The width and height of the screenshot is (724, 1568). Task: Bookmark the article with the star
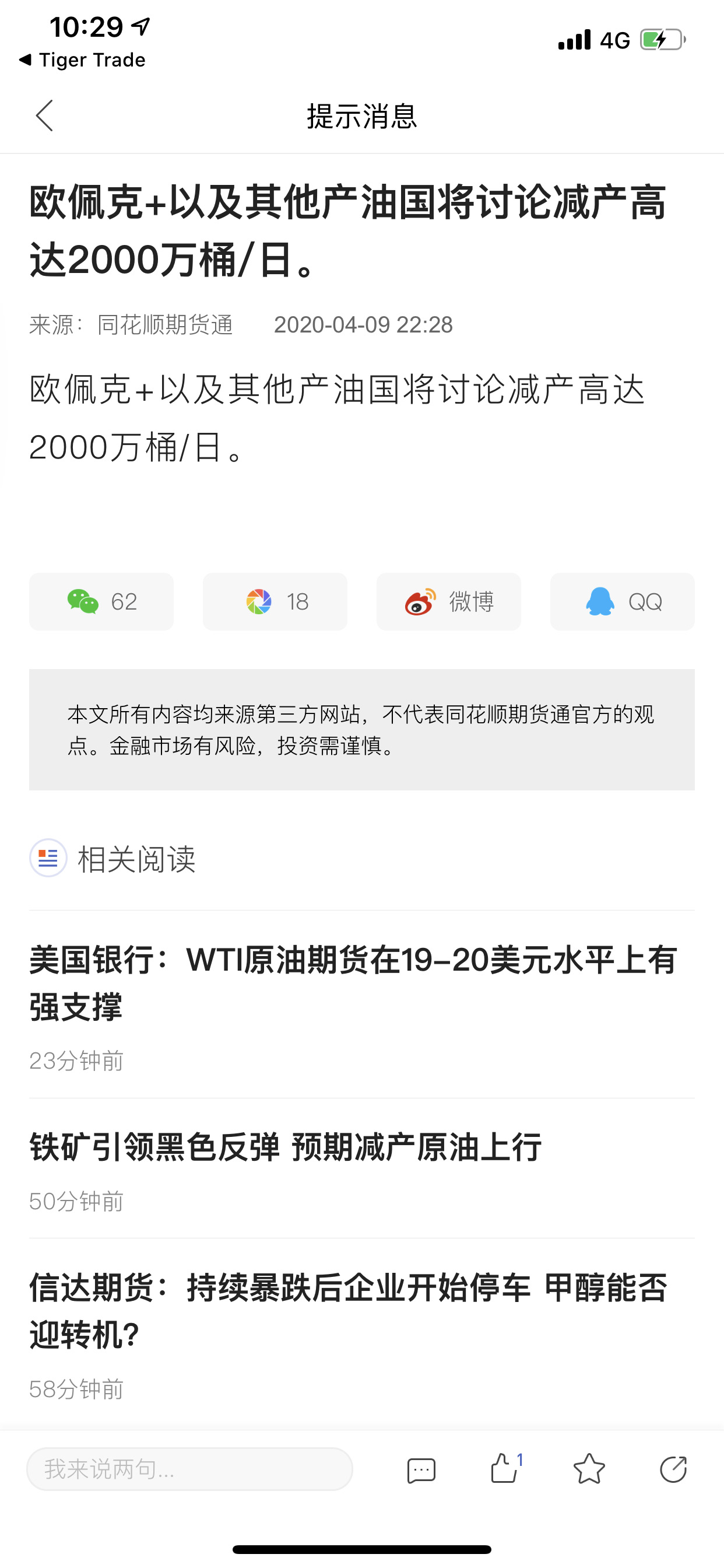[589, 1469]
